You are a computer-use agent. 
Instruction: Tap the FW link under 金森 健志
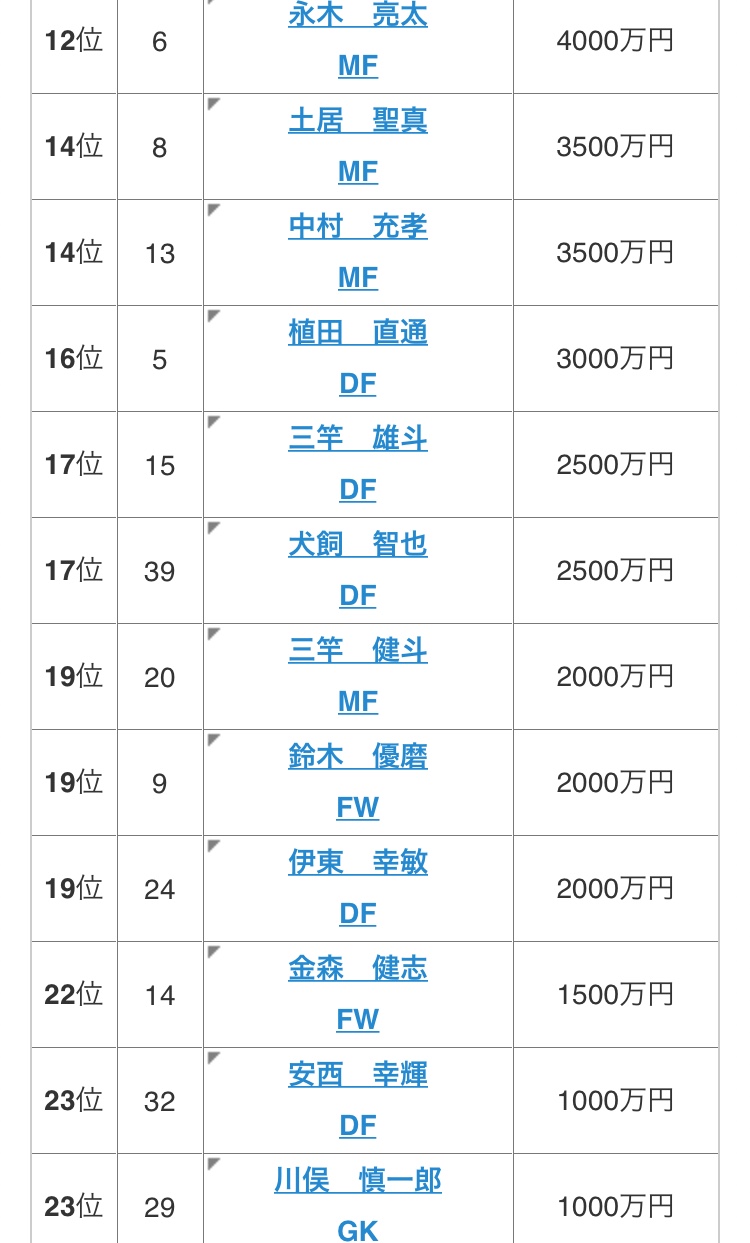[358, 1019]
